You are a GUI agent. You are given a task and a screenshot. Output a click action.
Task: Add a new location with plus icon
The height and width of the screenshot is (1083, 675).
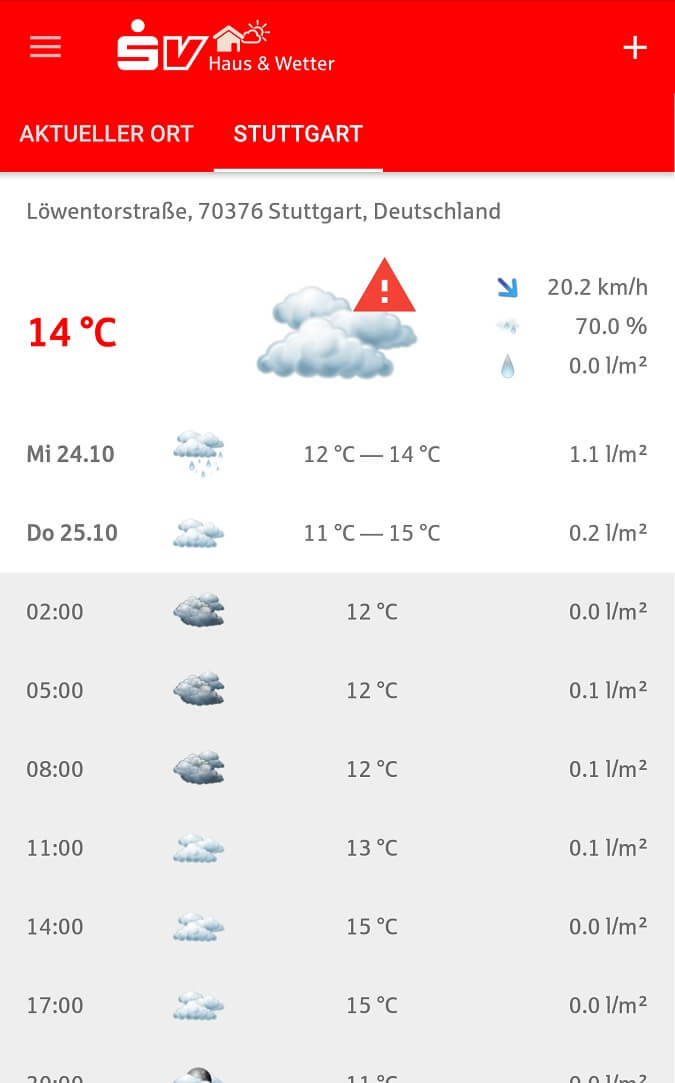(635, 48)
